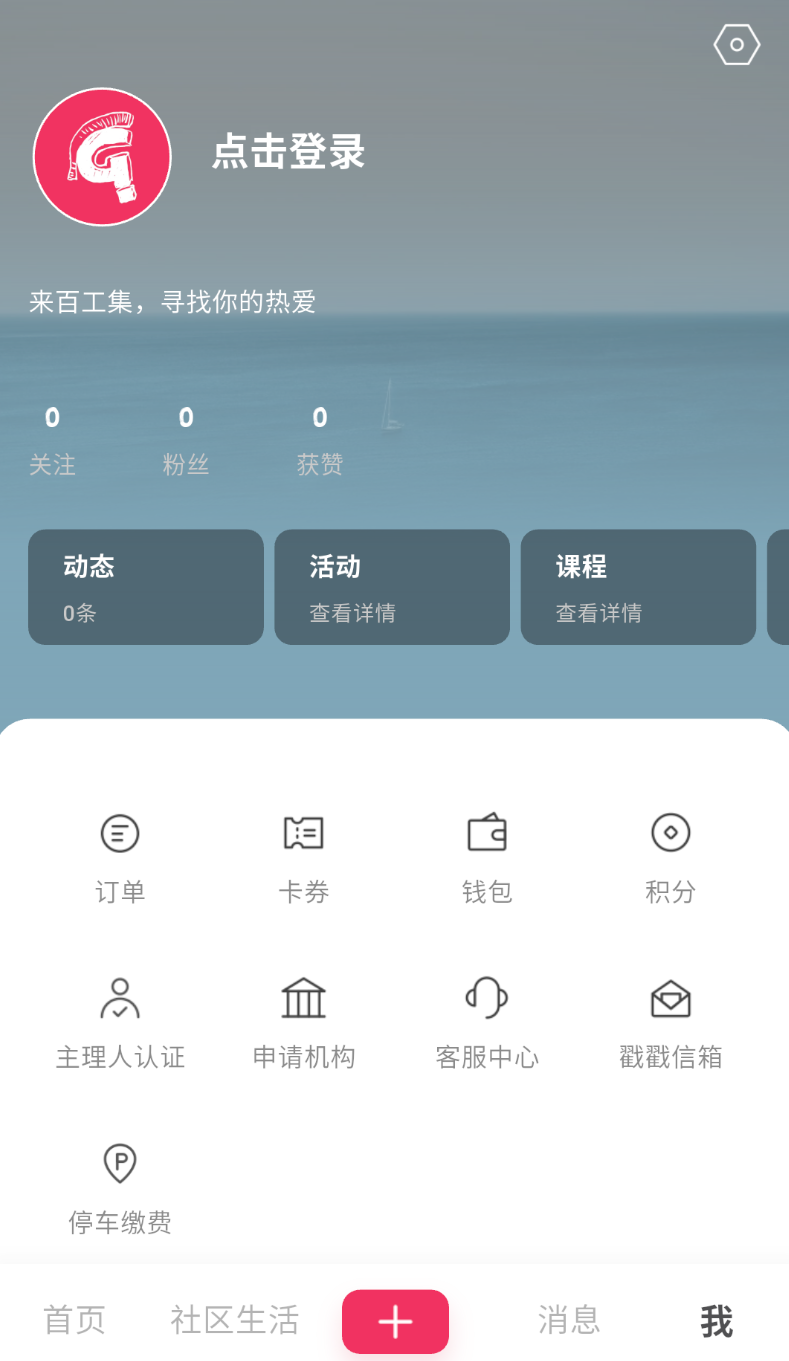Open the 戳戳信箱 mailbox

(x=671, y=1024)
